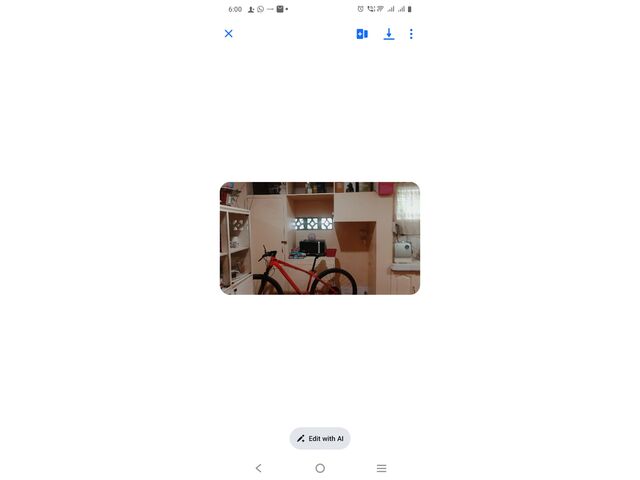Screen dimensions: 640x480
Task: Open the overflow menu
Action: [x=411, y=34]
